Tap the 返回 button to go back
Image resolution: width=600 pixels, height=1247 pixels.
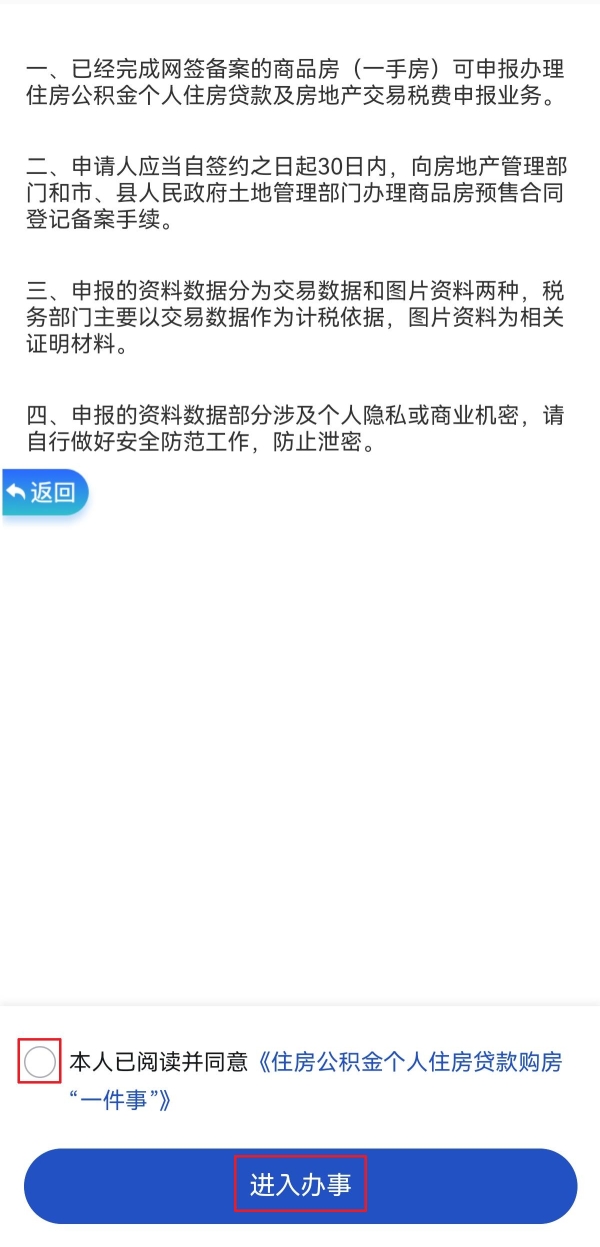pyautogui.click(x=45, y=492)
